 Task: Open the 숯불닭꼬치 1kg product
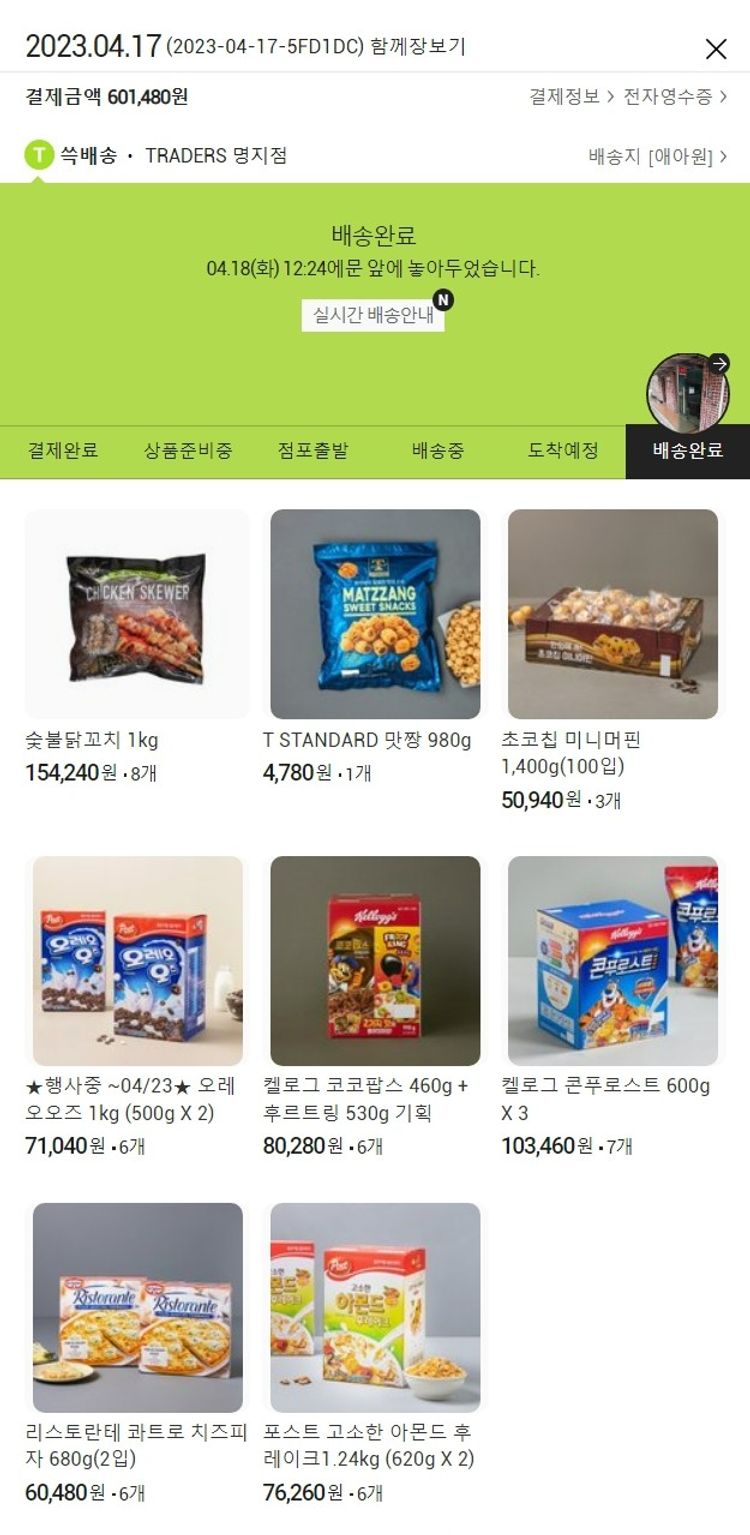pyautogui.click(x=137, y=614)
